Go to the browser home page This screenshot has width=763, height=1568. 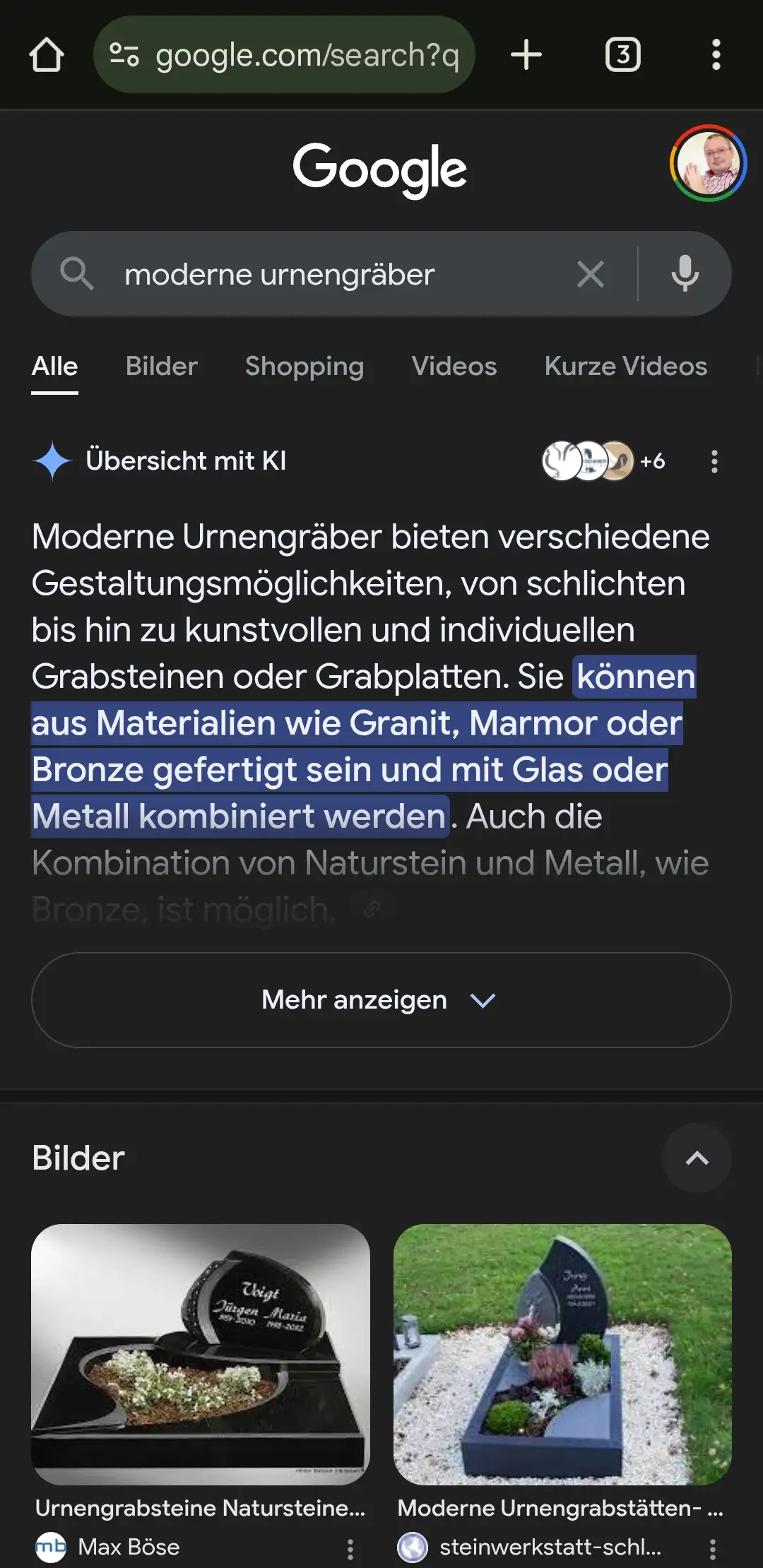tap(47, 55)
